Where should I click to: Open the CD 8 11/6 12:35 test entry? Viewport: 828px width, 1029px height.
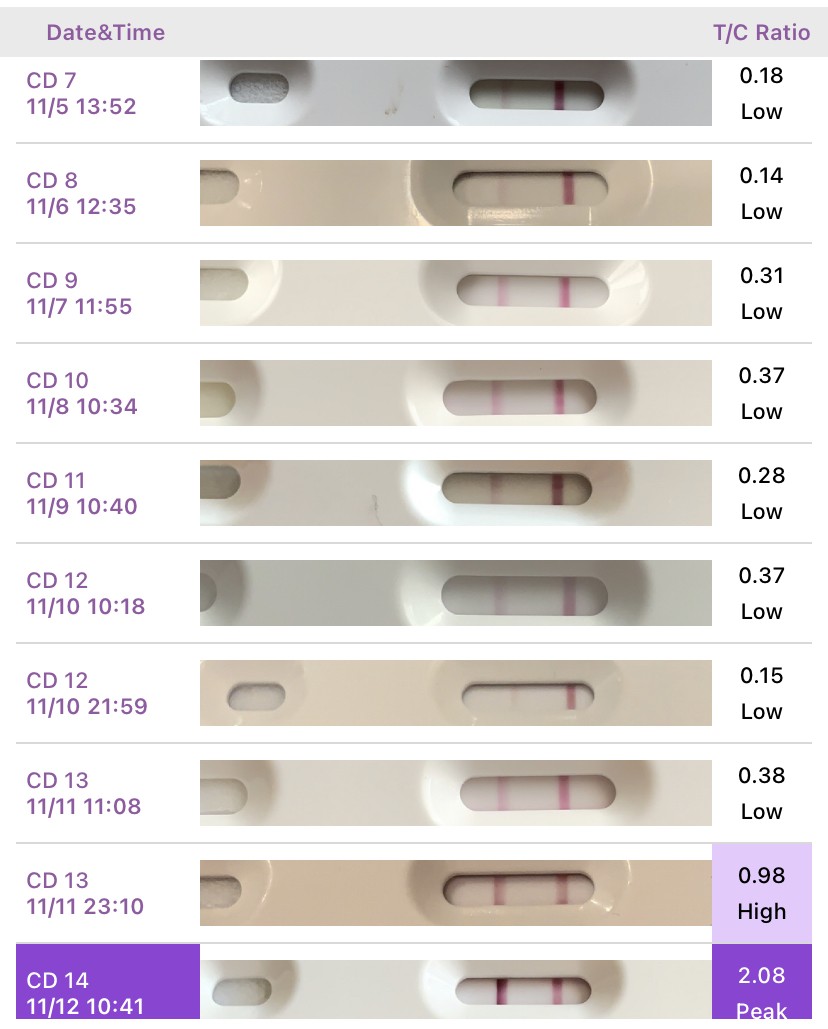[x=414, y=193]
